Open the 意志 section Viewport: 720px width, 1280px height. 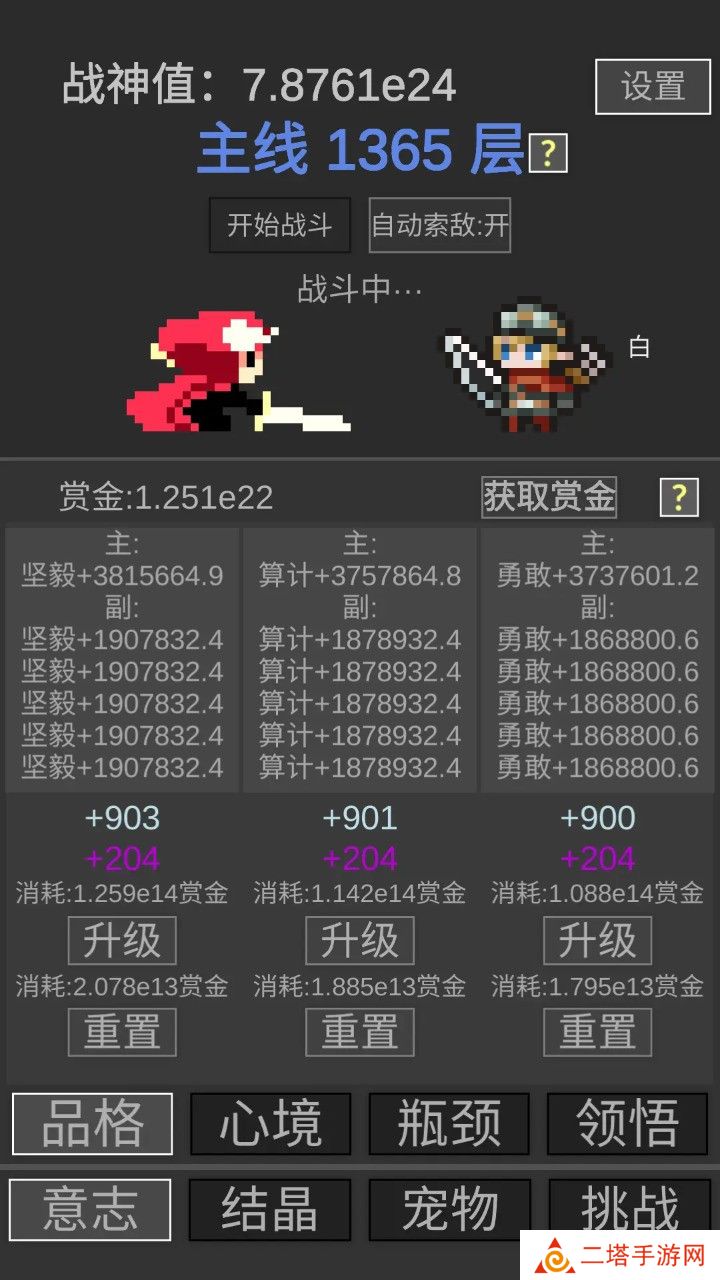pyautogui.click(x=90, y=1209)
